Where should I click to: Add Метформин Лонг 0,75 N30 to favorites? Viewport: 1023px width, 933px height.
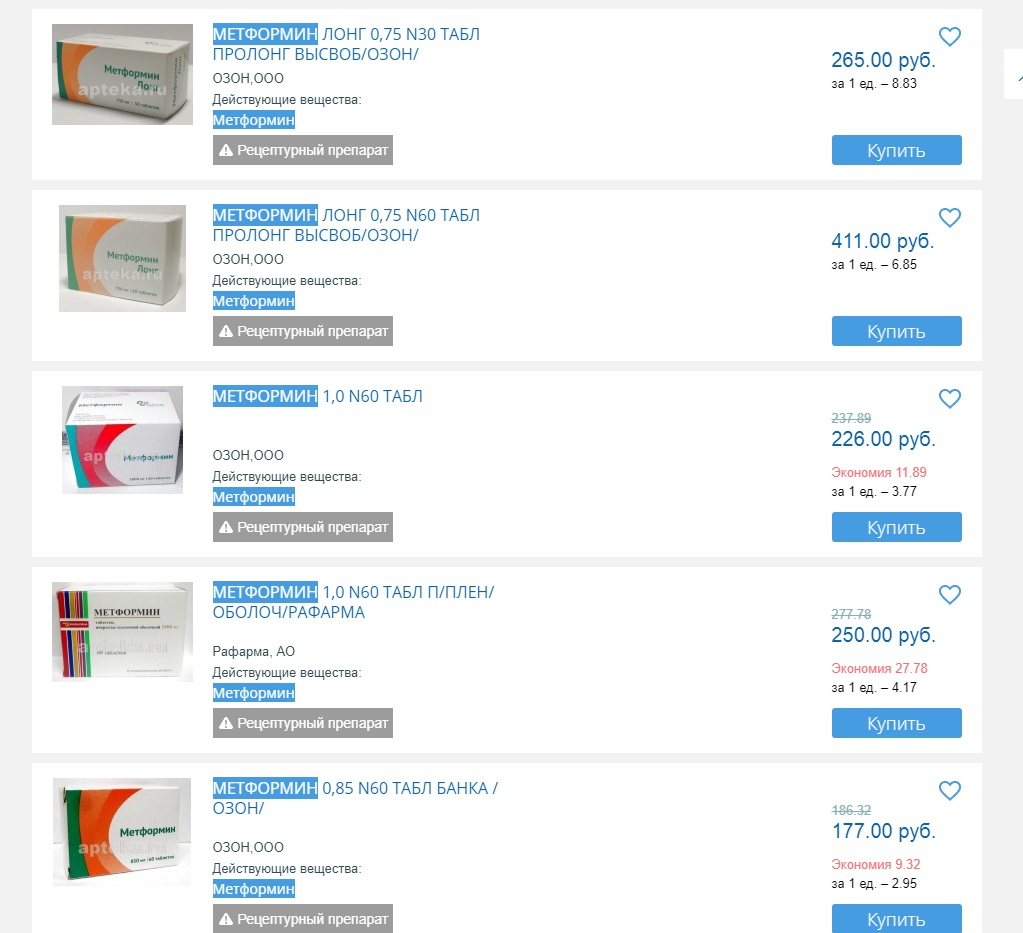coord(949,37)
